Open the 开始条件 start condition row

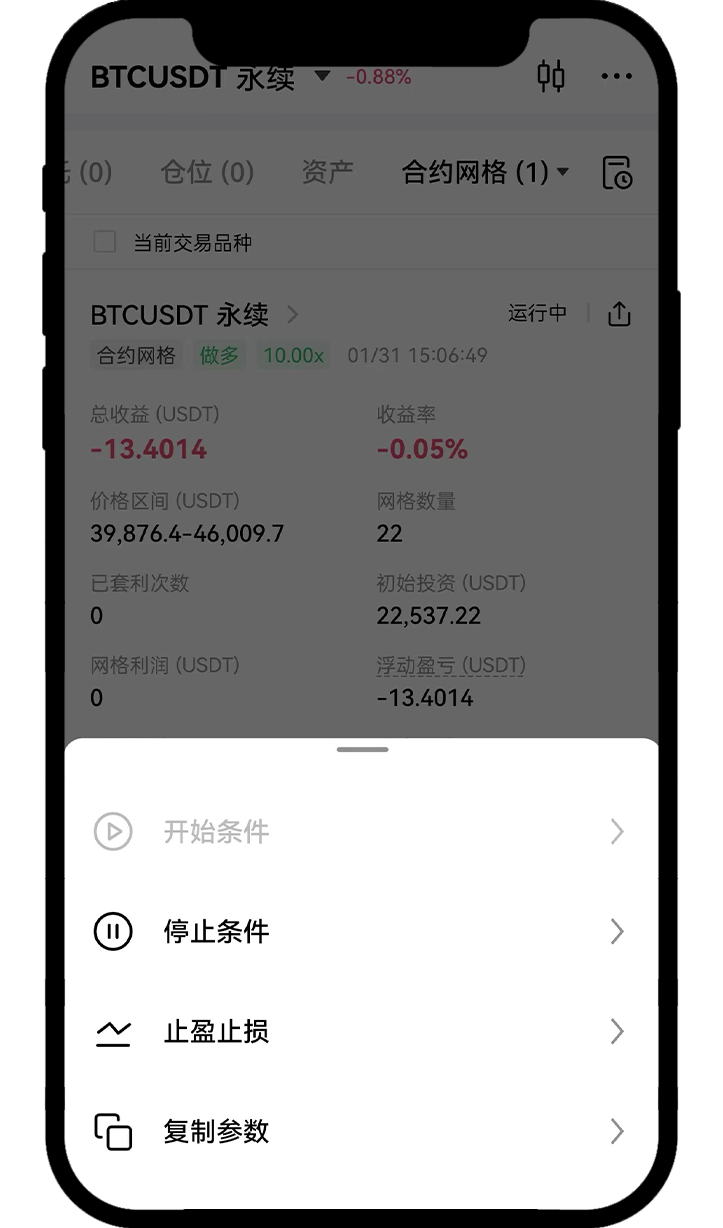click(216, 832)
